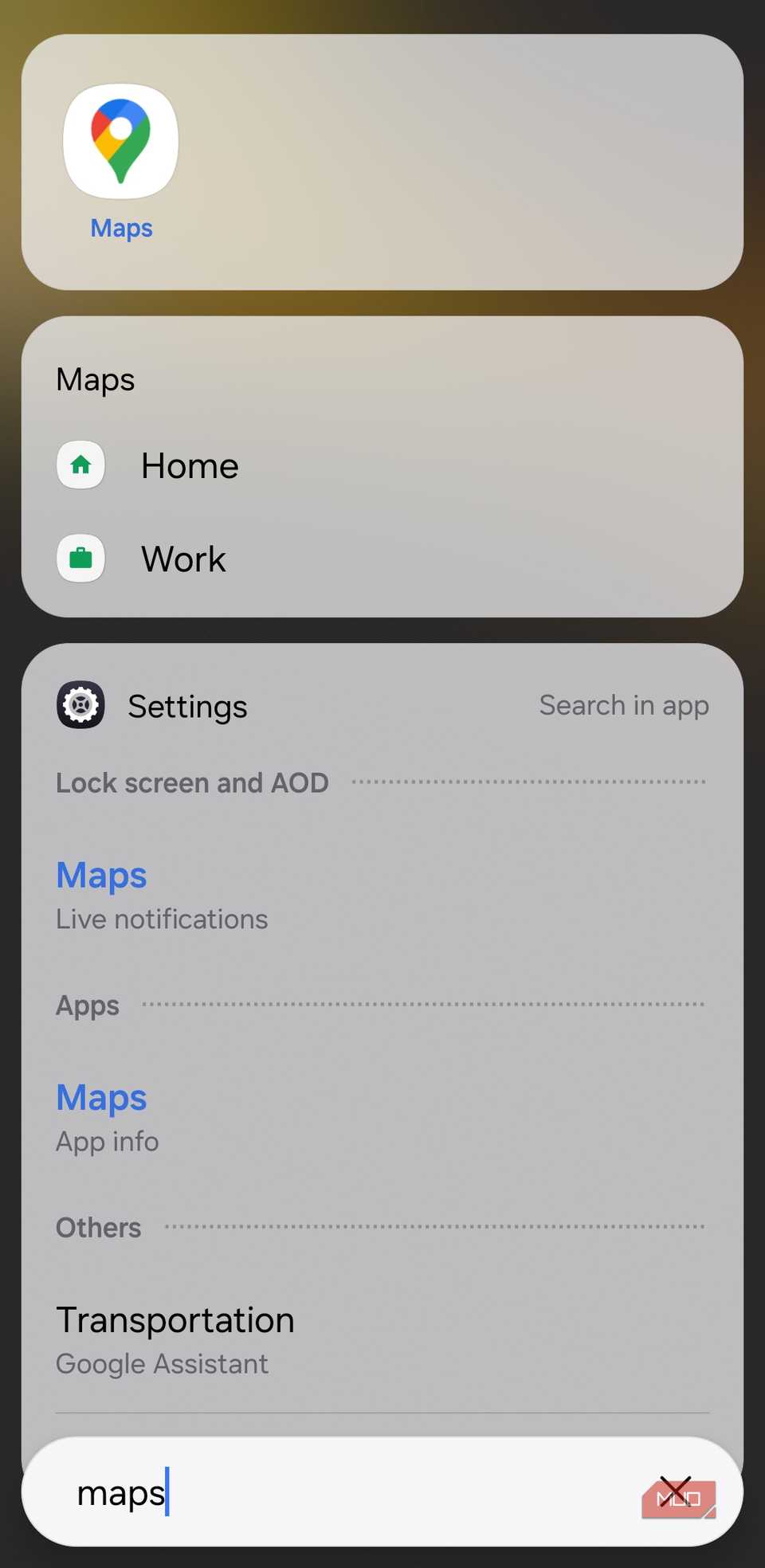This screenshot has height=1568, width=765.
Task: Tap Search in app for Settings
Action: (623, 705)
